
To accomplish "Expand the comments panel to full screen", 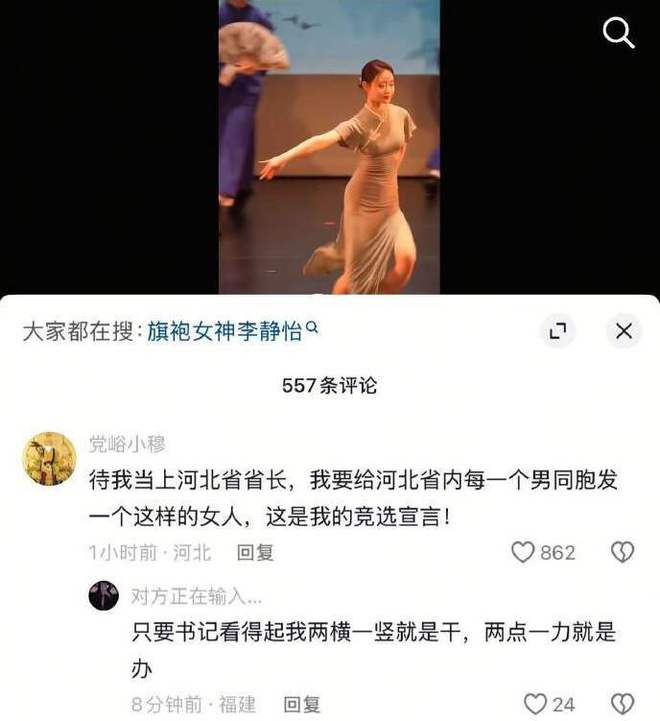I will tap(559, 331).
